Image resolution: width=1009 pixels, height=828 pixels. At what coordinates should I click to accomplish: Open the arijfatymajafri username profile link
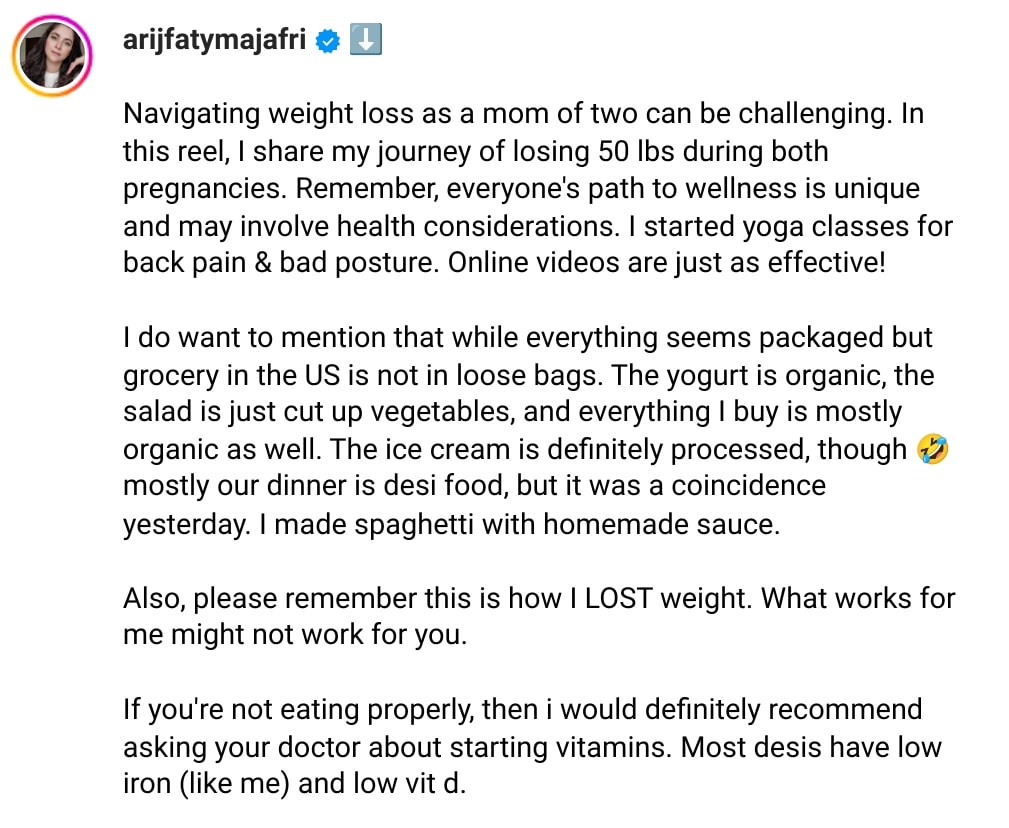[x=214, y=41]
